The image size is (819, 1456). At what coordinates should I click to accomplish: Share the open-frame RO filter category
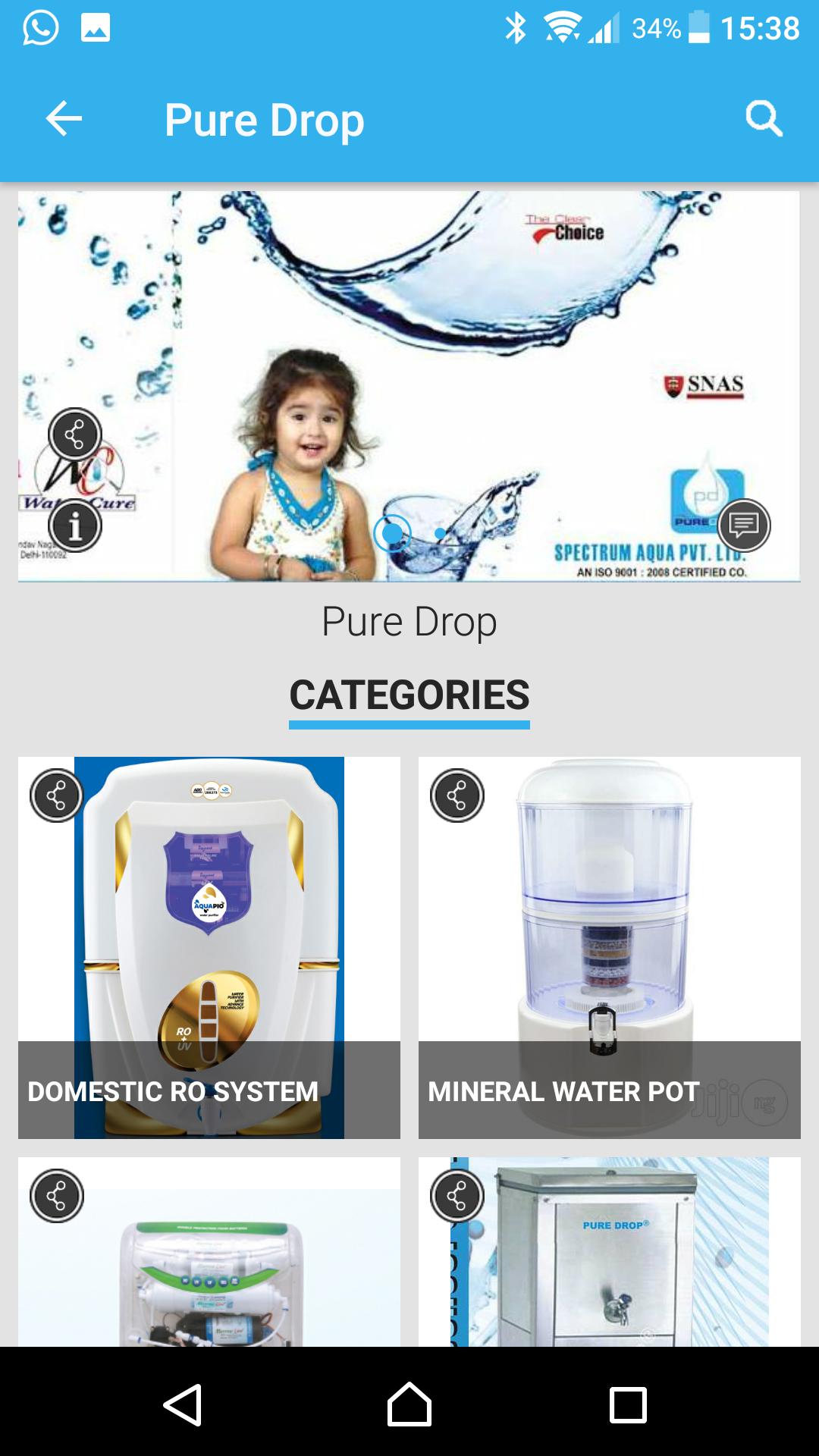click(x=57, y=1196)
